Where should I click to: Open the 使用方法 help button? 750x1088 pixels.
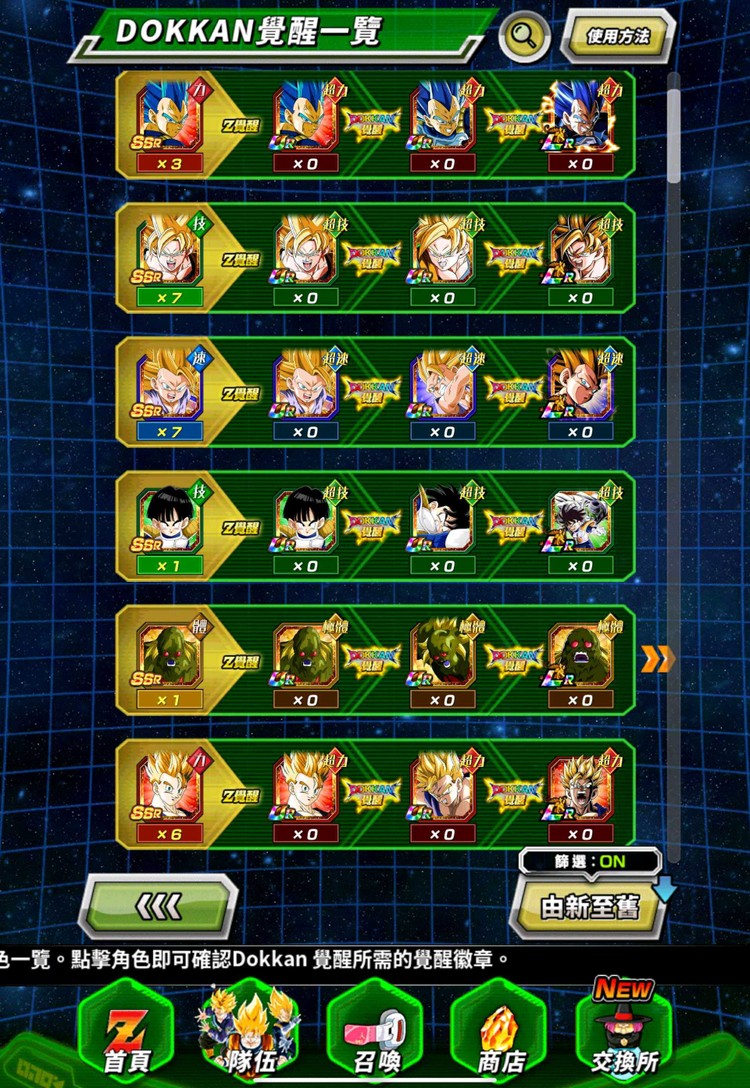point(617,37)
